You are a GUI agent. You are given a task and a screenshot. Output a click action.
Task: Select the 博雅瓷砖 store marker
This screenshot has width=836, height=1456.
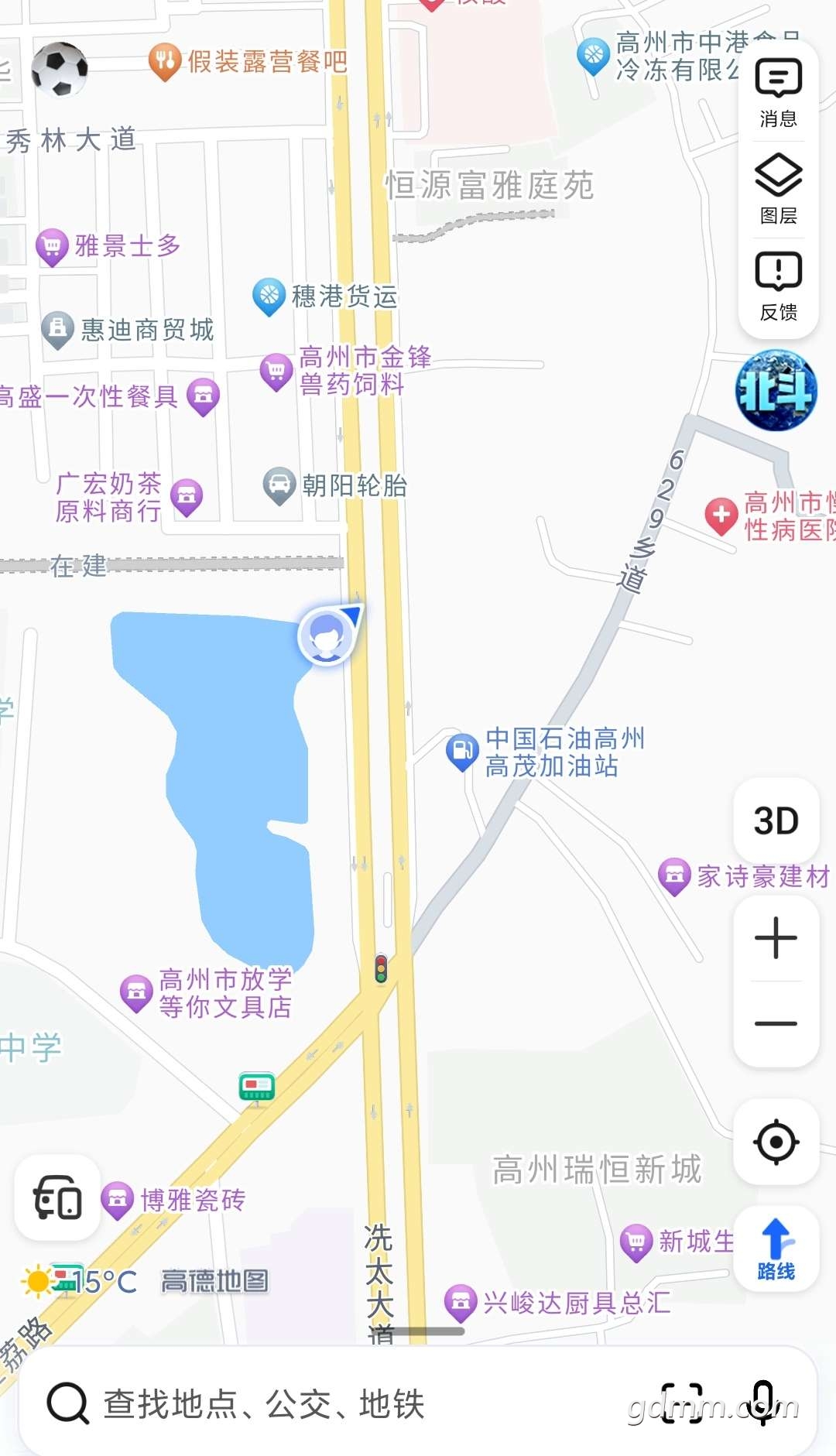(x=118, y=1201)
